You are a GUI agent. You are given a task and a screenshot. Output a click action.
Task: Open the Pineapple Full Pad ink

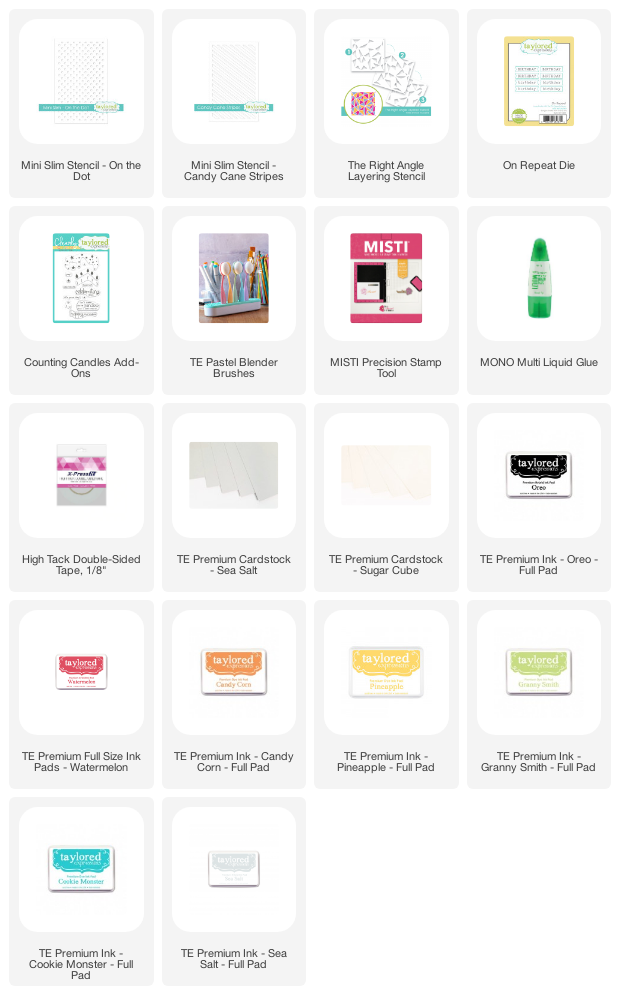386,694
